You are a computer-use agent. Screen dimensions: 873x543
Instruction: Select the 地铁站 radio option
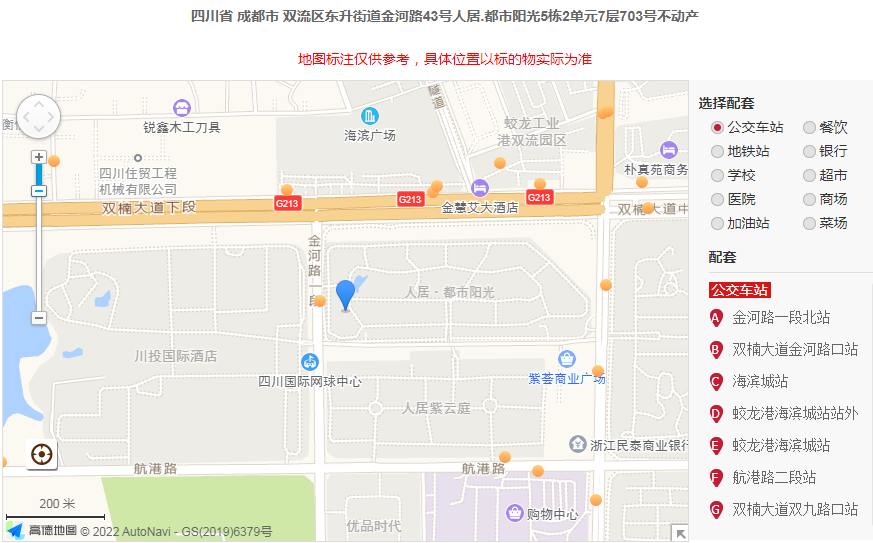click(x=717, y=151)
